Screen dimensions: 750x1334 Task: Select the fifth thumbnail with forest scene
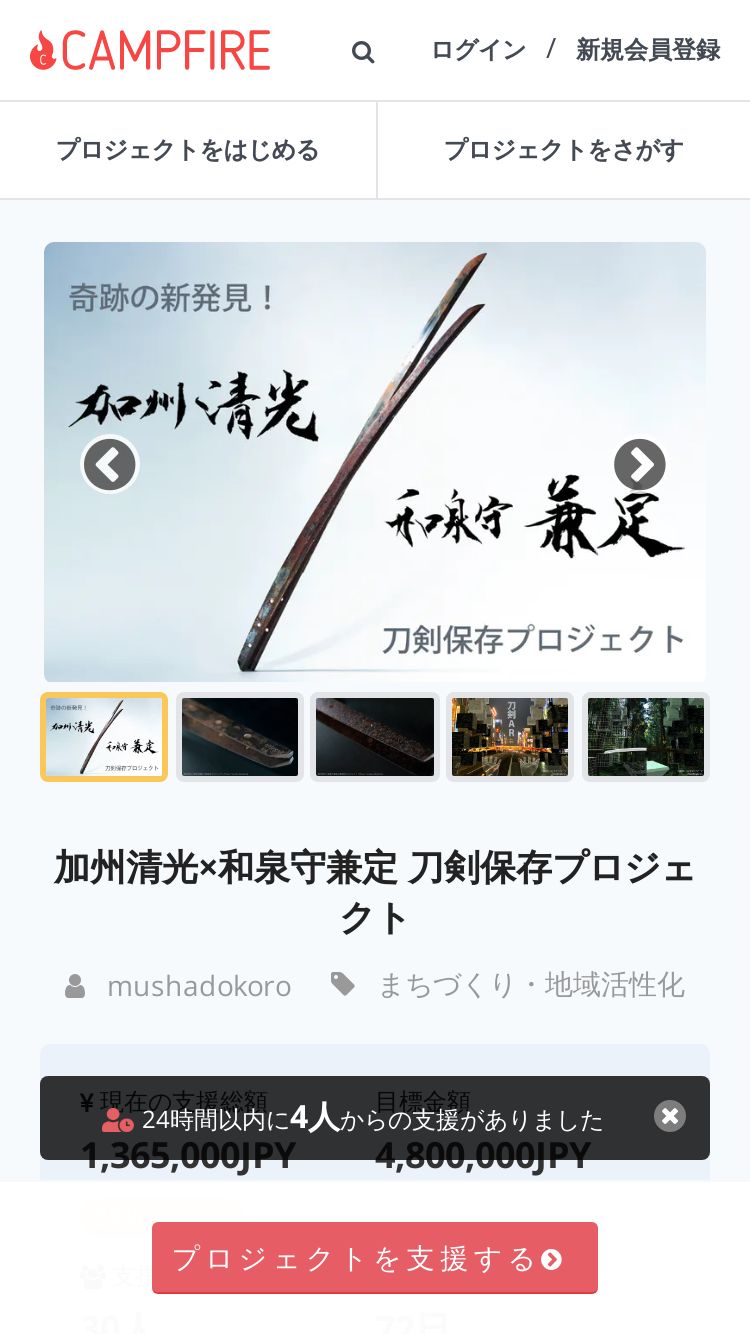pyautogui.click(x=646, y=737)
